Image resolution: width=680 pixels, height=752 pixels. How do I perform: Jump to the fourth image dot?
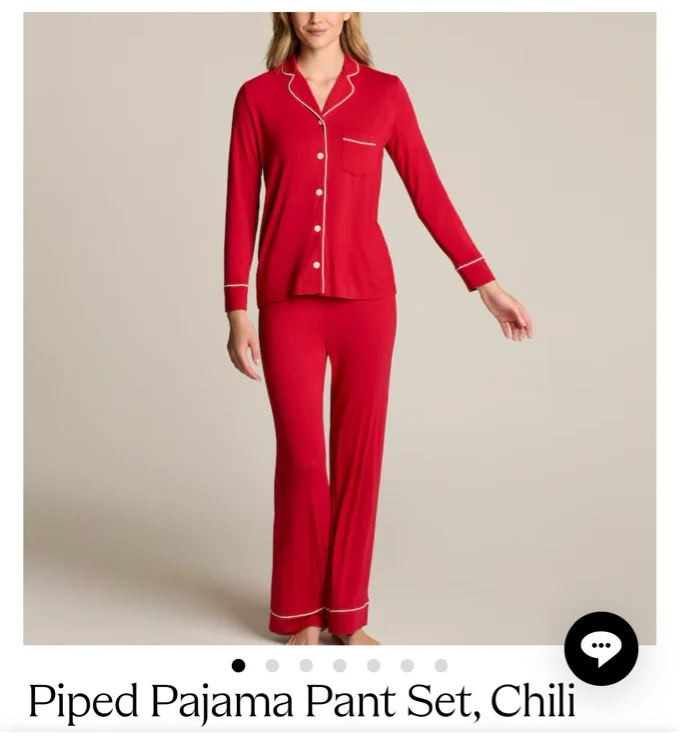pyautogui.click(x=340, y=666)
